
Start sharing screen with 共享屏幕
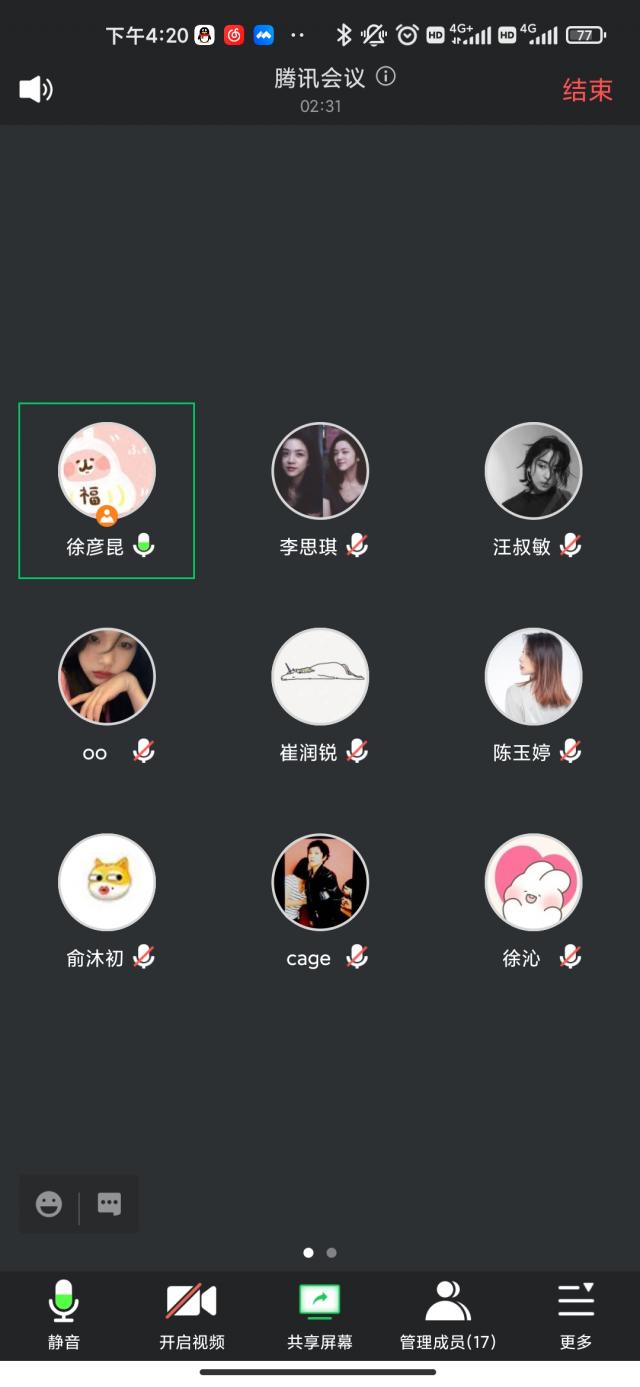click(x=320, y=1314)
